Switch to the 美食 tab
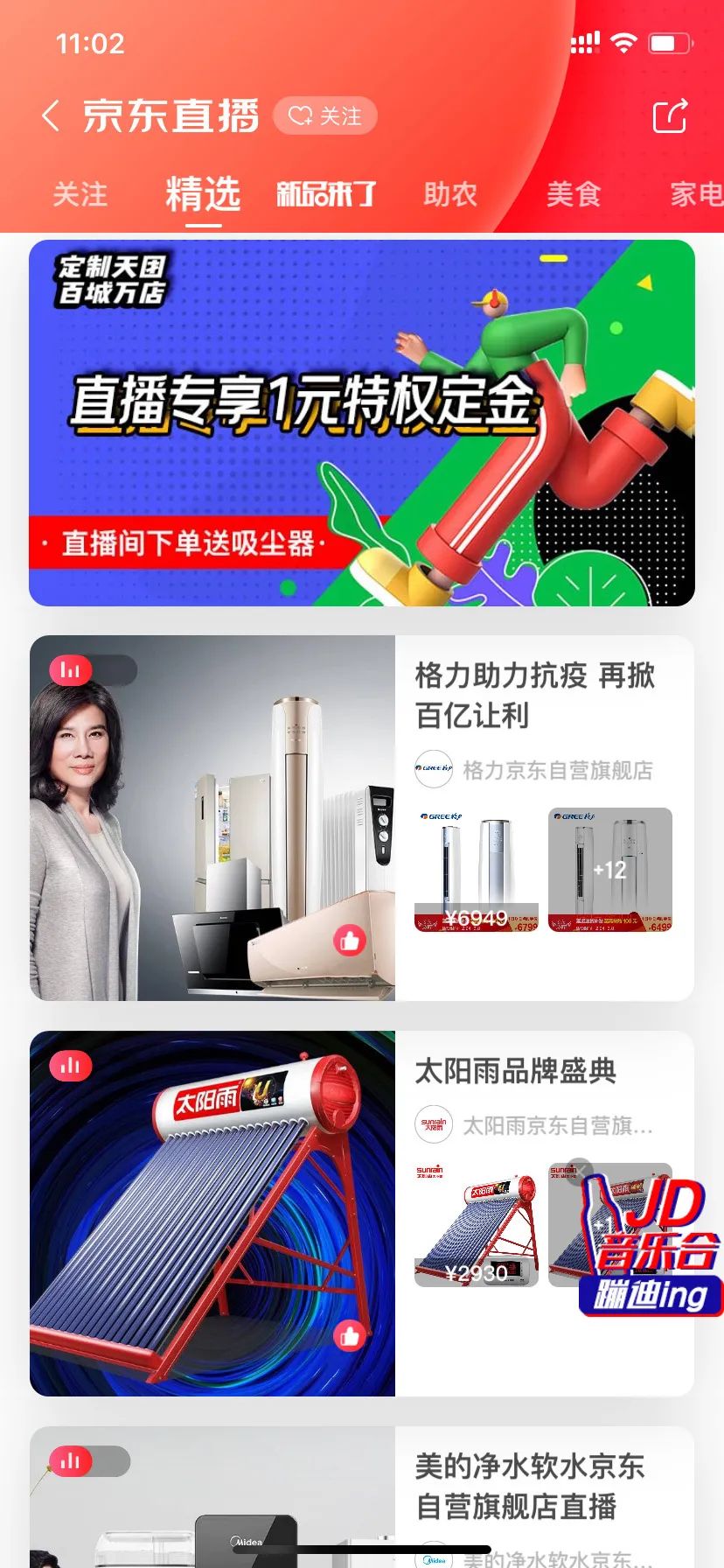The height and width of the screenshot is (1568, 724). [x=574, y=194]
